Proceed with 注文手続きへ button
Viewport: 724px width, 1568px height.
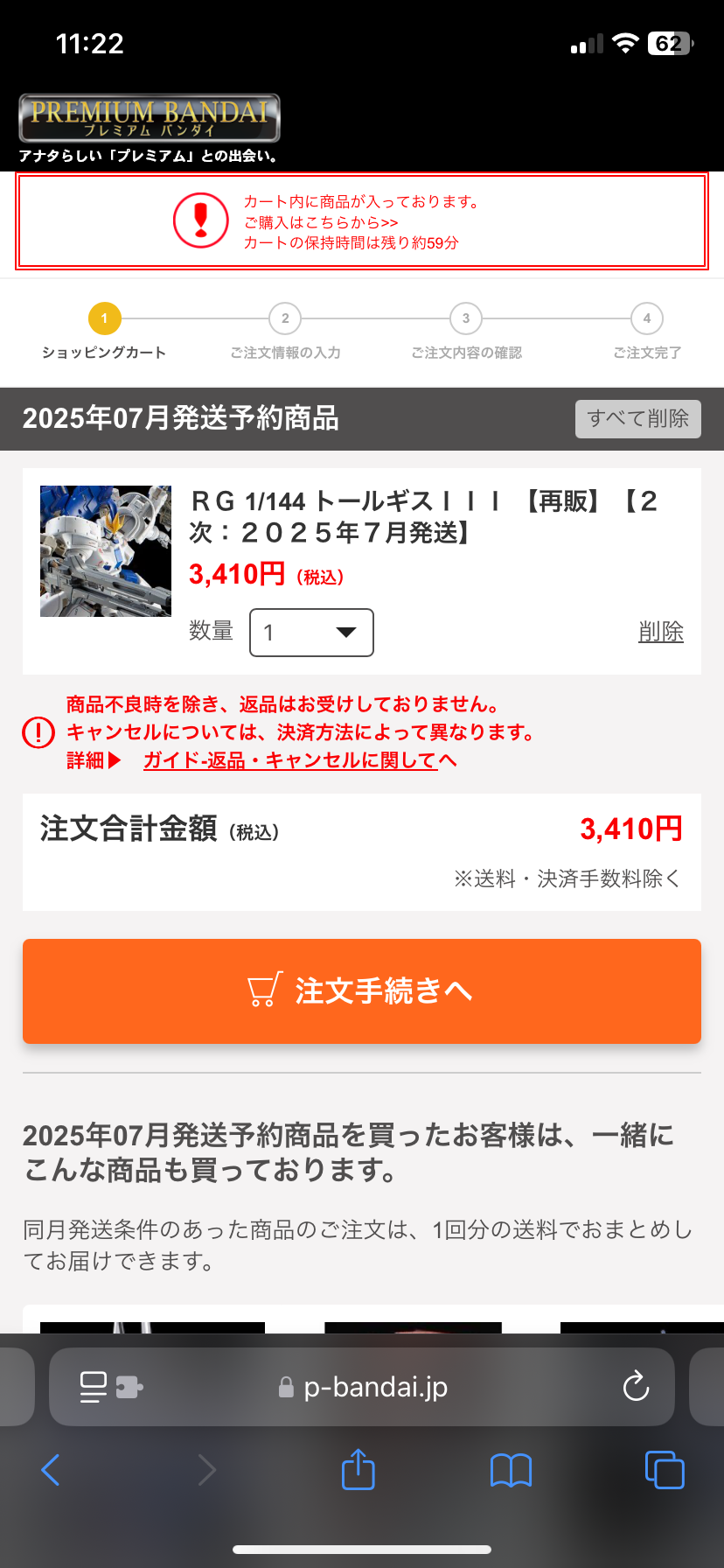(x=362, y=991)
